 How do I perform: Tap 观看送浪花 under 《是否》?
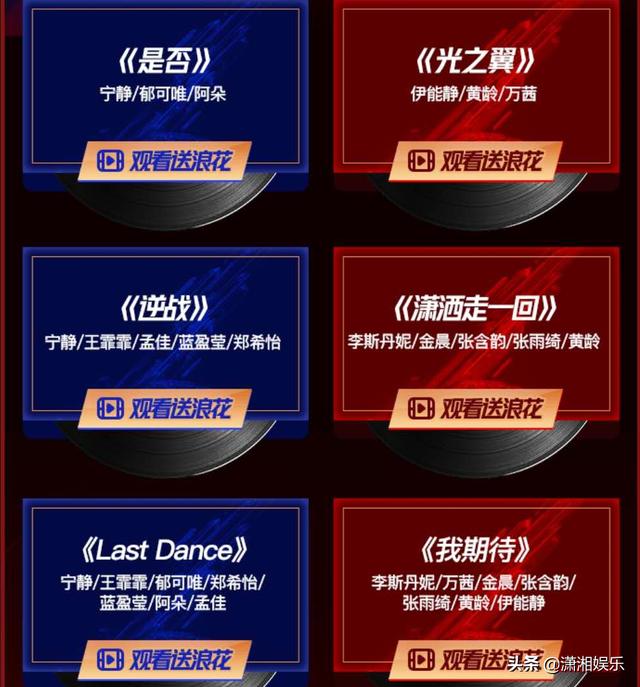click(165, 160)
